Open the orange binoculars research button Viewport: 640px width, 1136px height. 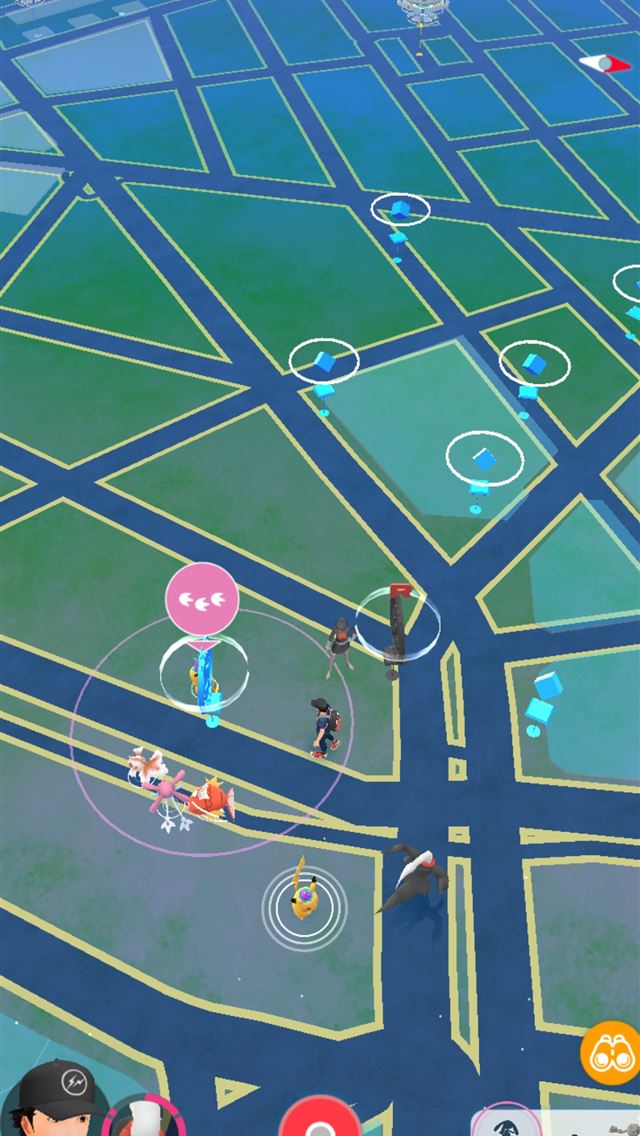pyautogui.click(x=610, y=1054)
